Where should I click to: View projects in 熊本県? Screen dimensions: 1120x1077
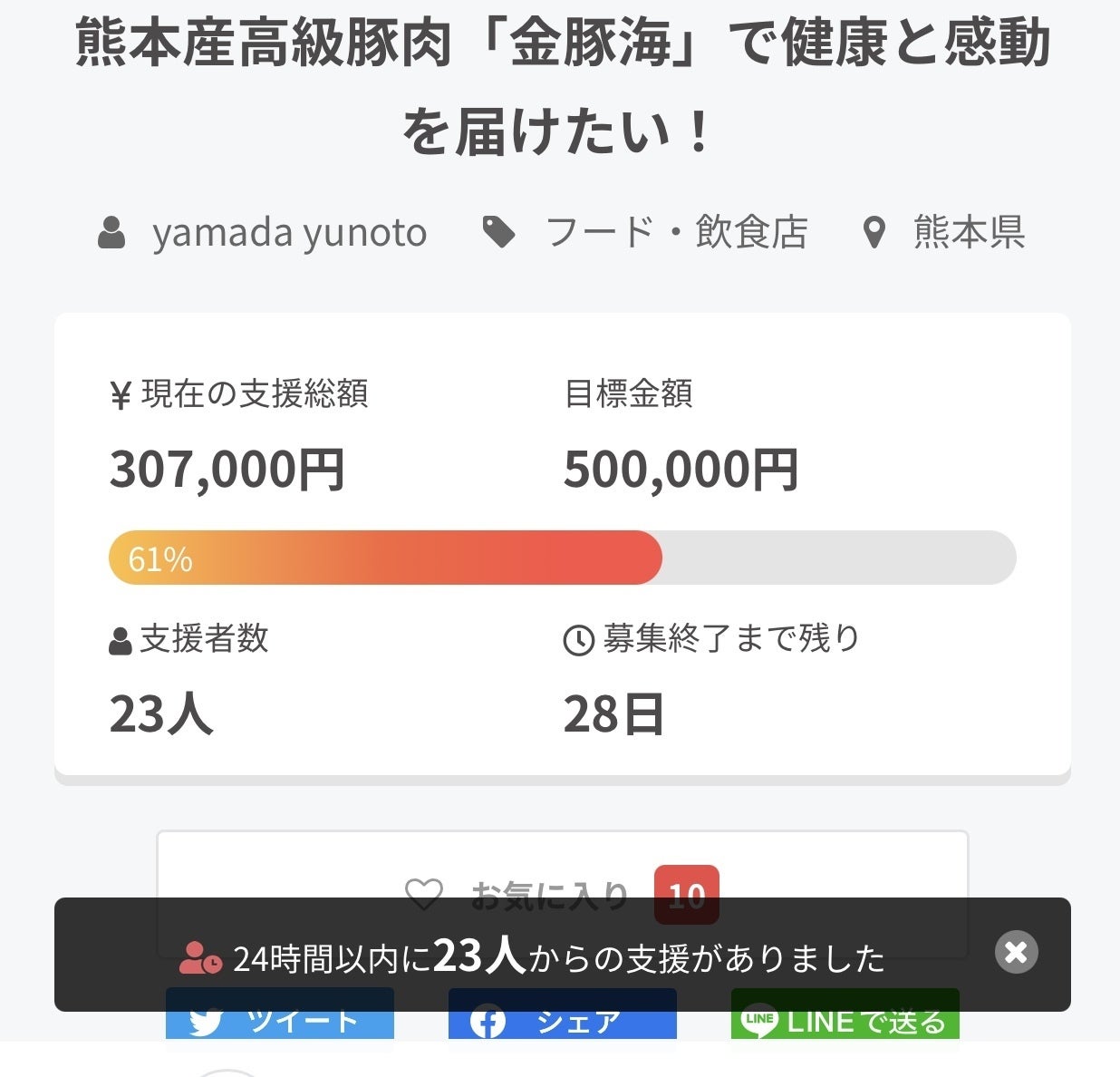pyautogui.click(x=968, y=233)
